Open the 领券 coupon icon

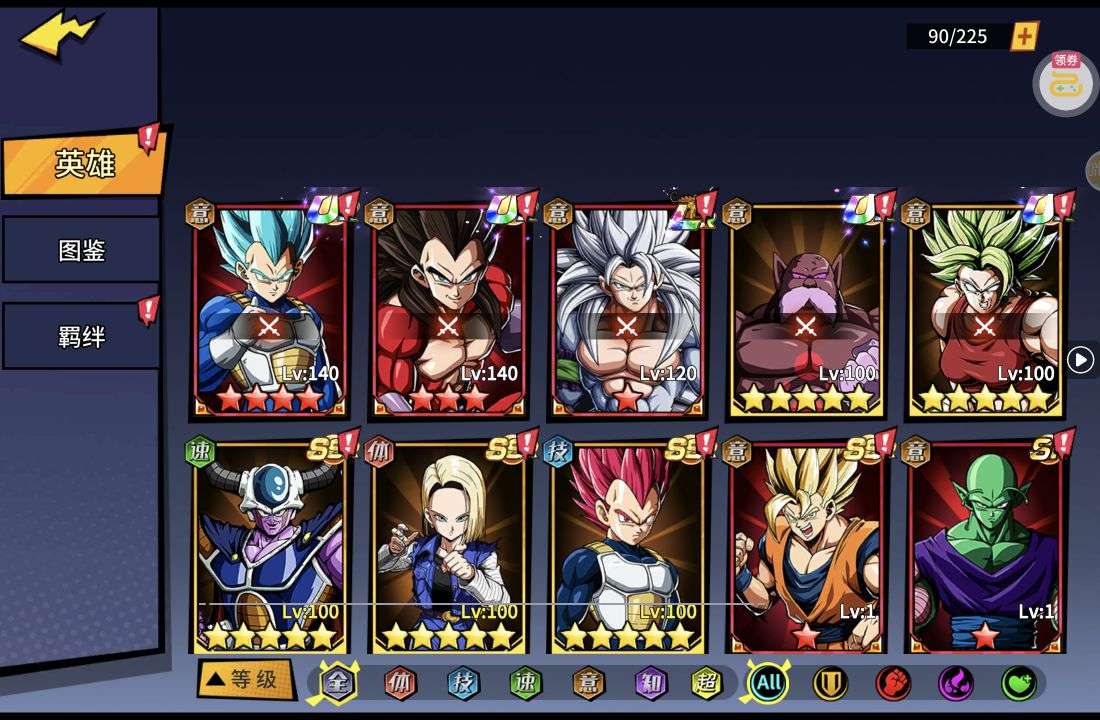(x=1065, y=82)
